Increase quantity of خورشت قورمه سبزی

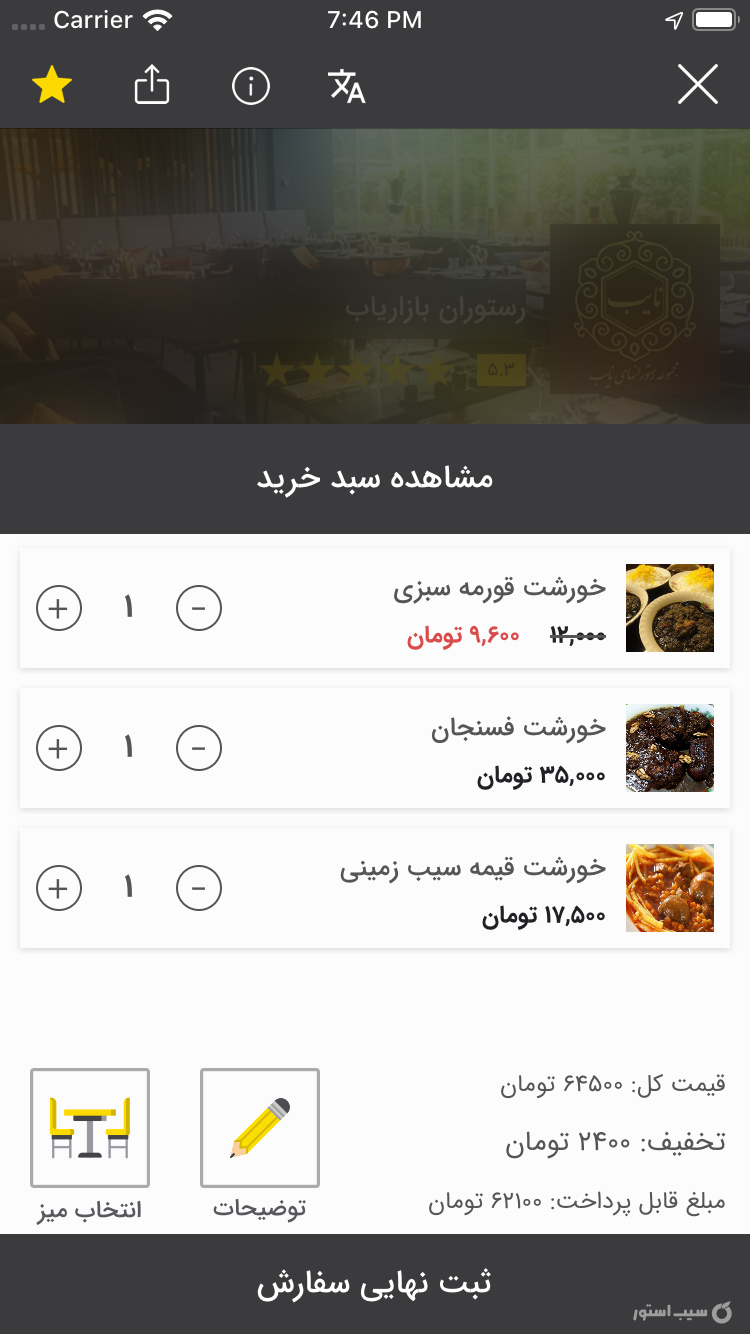[59, 608]
